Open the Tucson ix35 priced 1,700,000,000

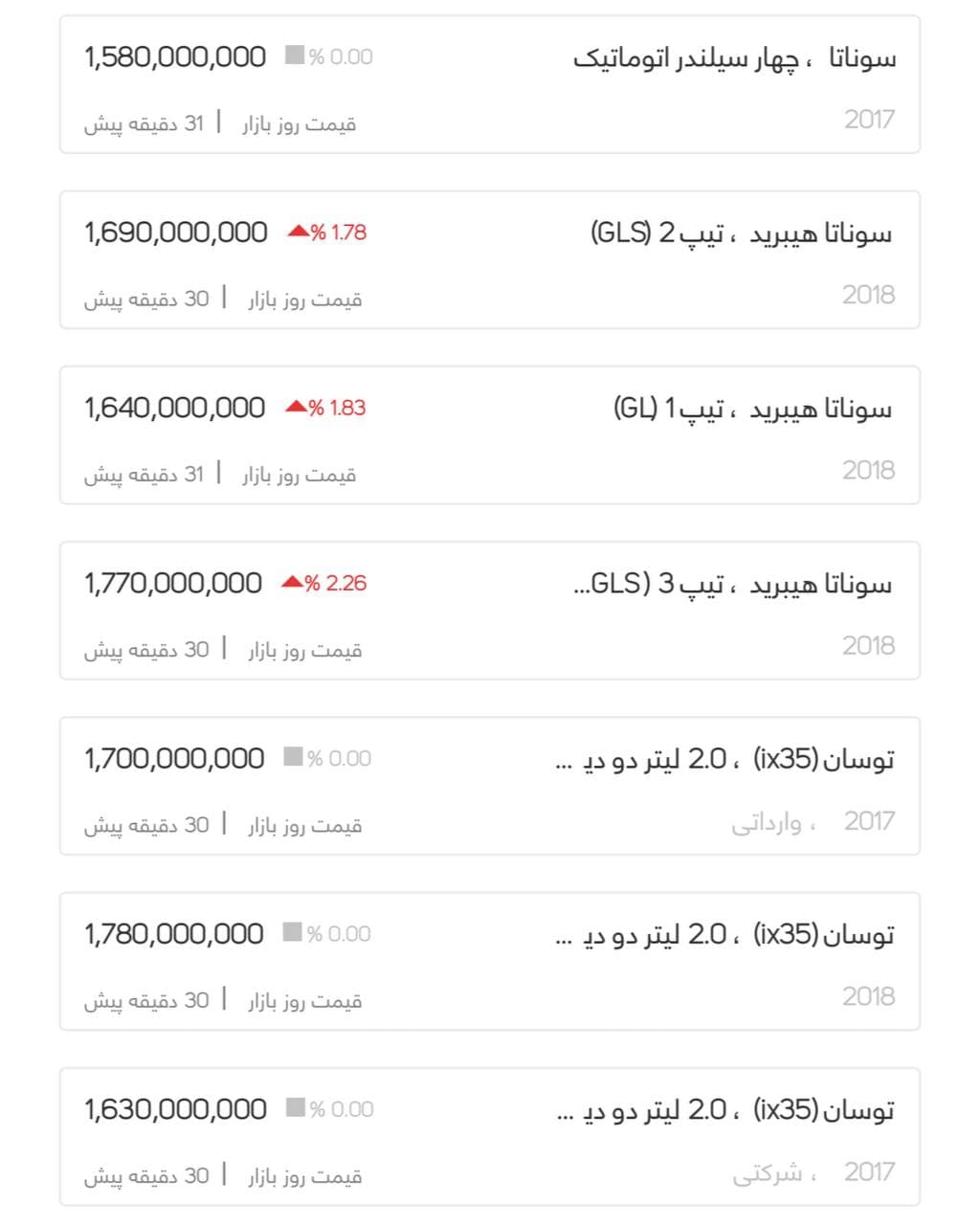490,786
